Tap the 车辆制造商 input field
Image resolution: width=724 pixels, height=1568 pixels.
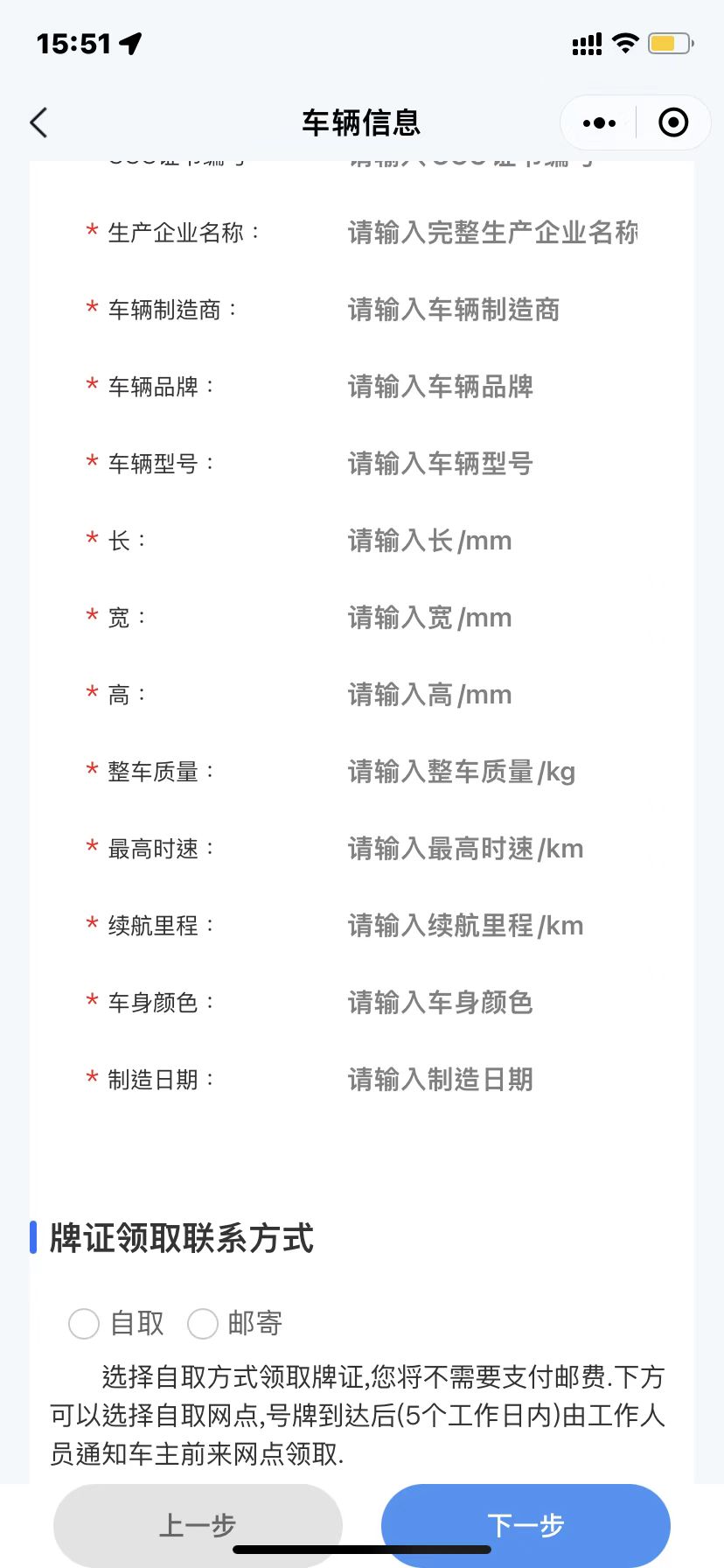tap(492, 310)
